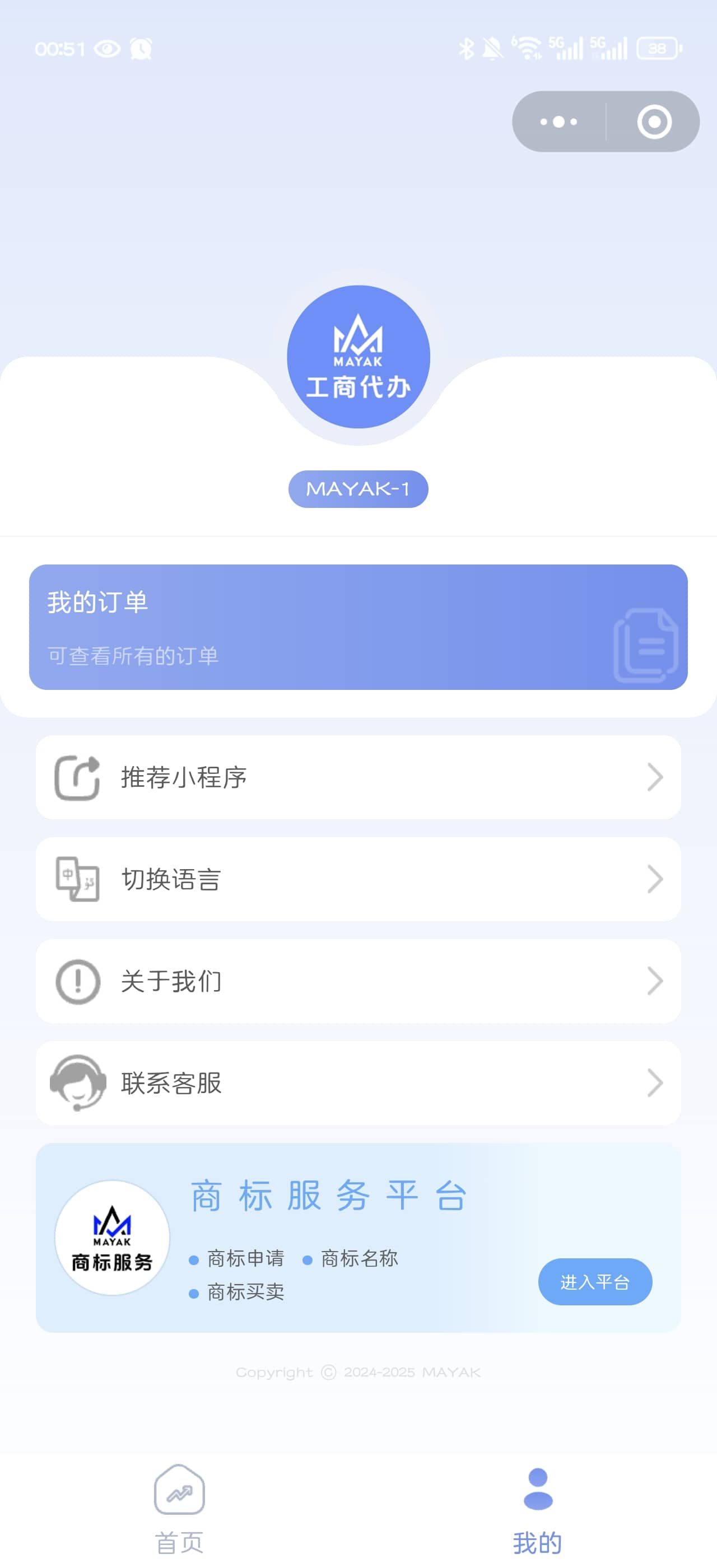Open the mini program options menu (three dots)

[557, 120]
